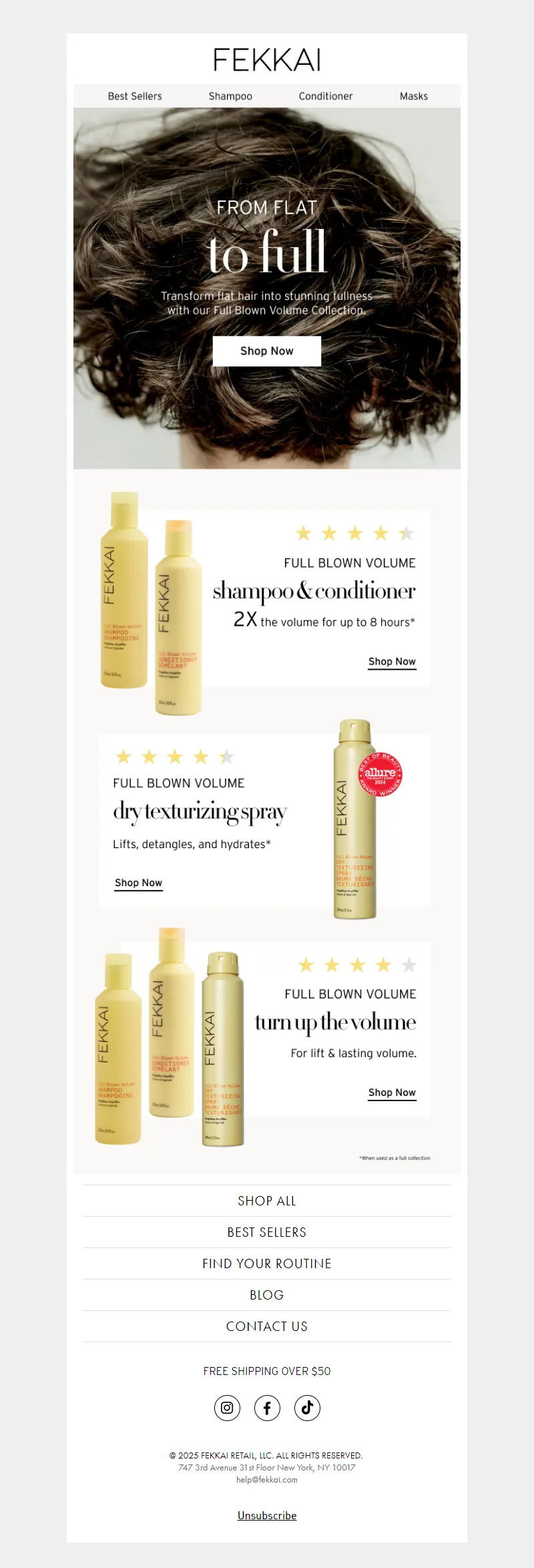Open the Conditioner category
Viewport: 534px width, 1568px height.
[x=326, y=96]
